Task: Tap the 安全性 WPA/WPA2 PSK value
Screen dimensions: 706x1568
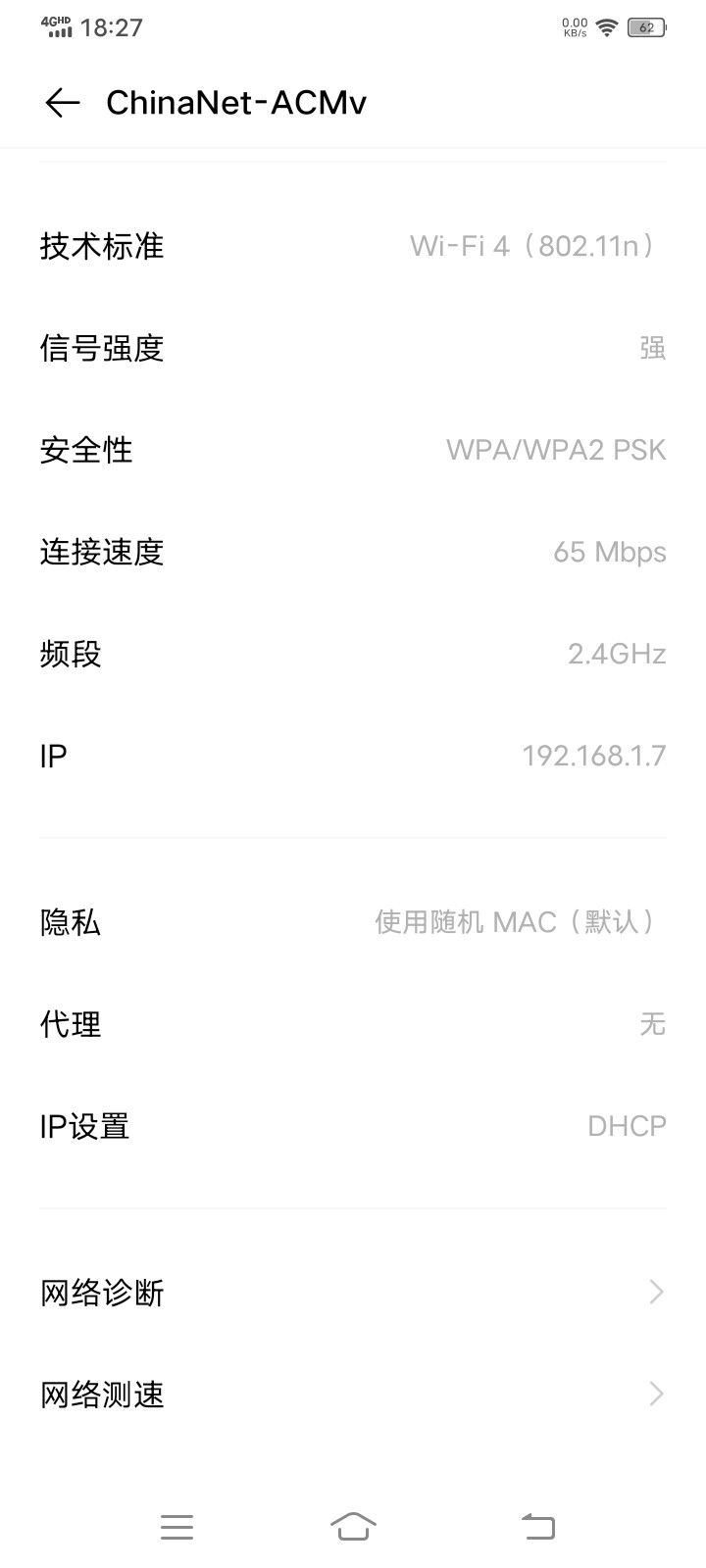Action: pos(555,450)
